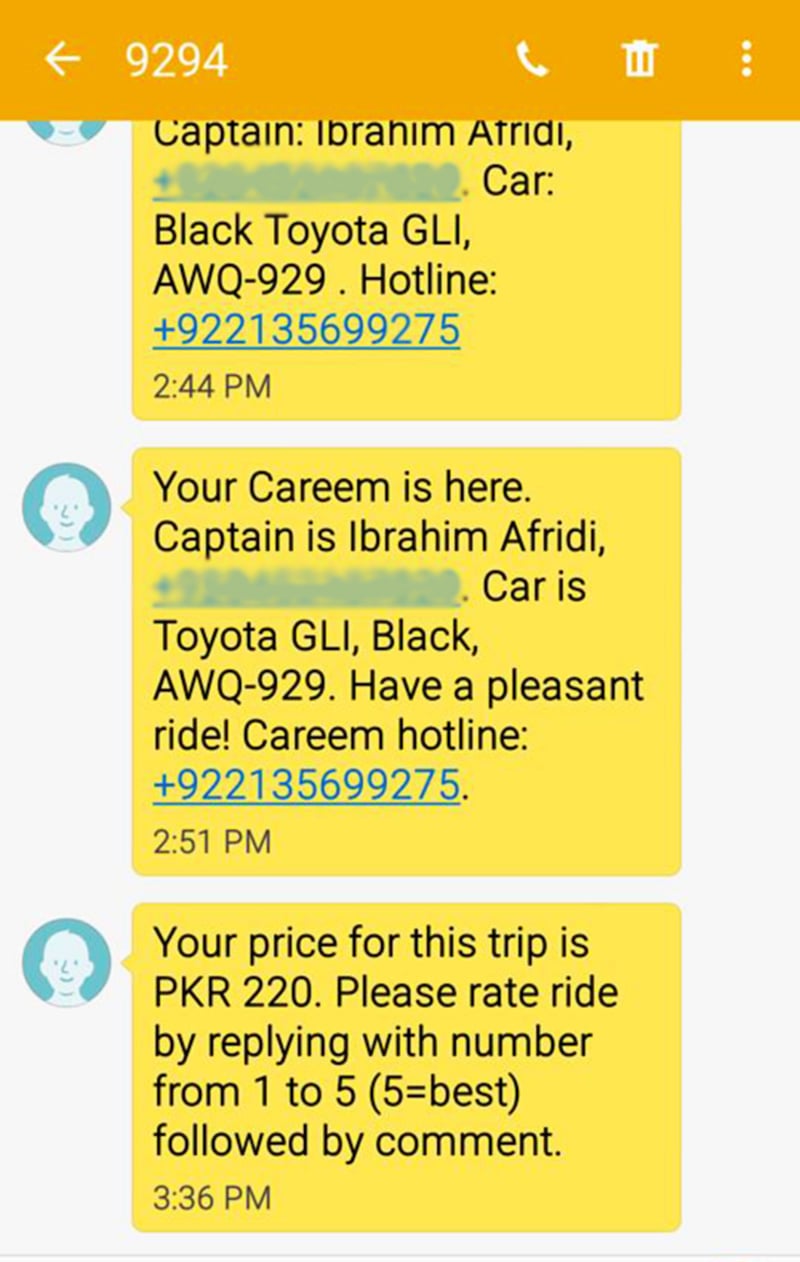
Task: Call the 9294 number
Action: (532, 61)
